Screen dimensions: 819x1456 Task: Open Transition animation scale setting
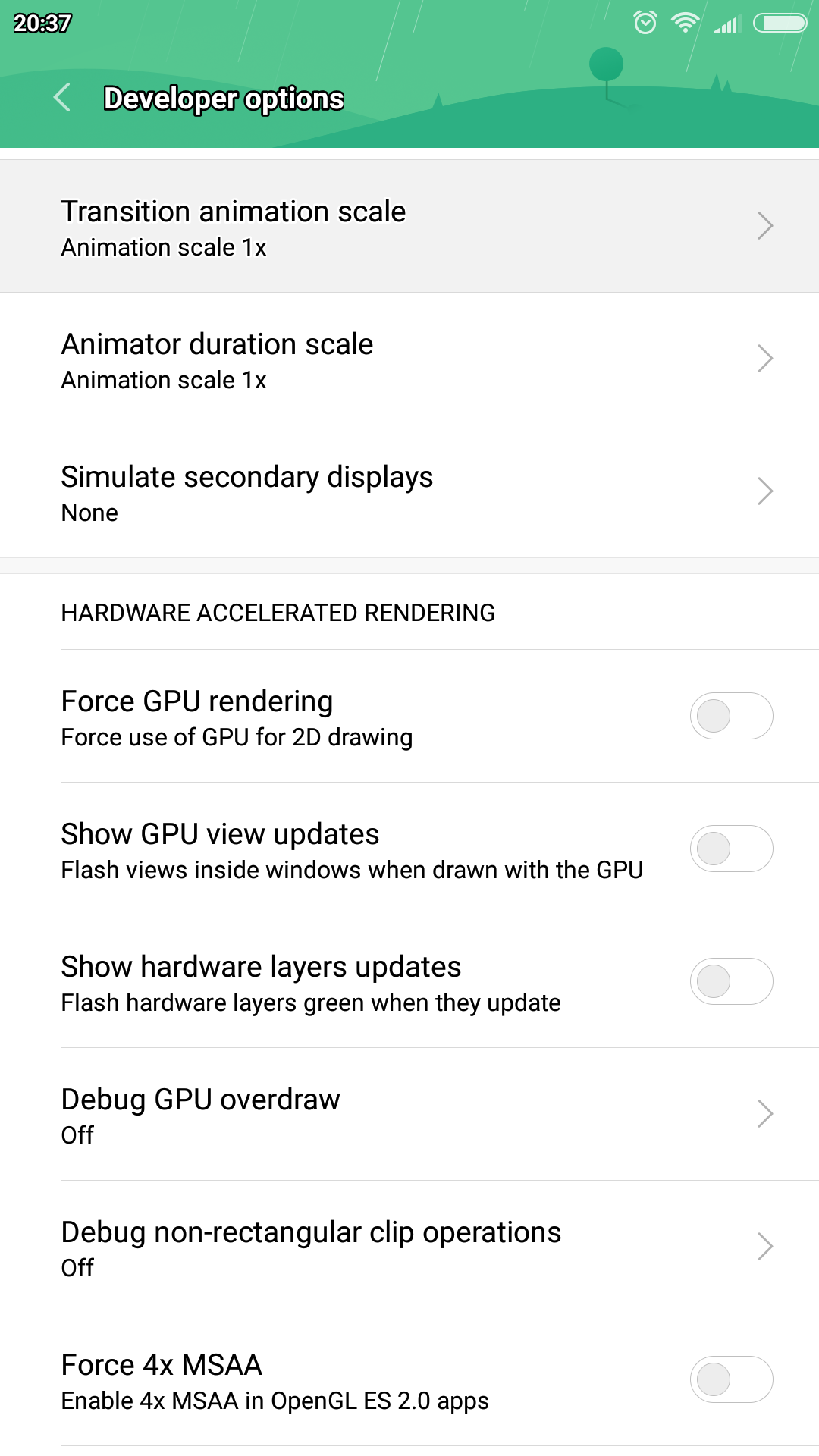pos(409,226)
